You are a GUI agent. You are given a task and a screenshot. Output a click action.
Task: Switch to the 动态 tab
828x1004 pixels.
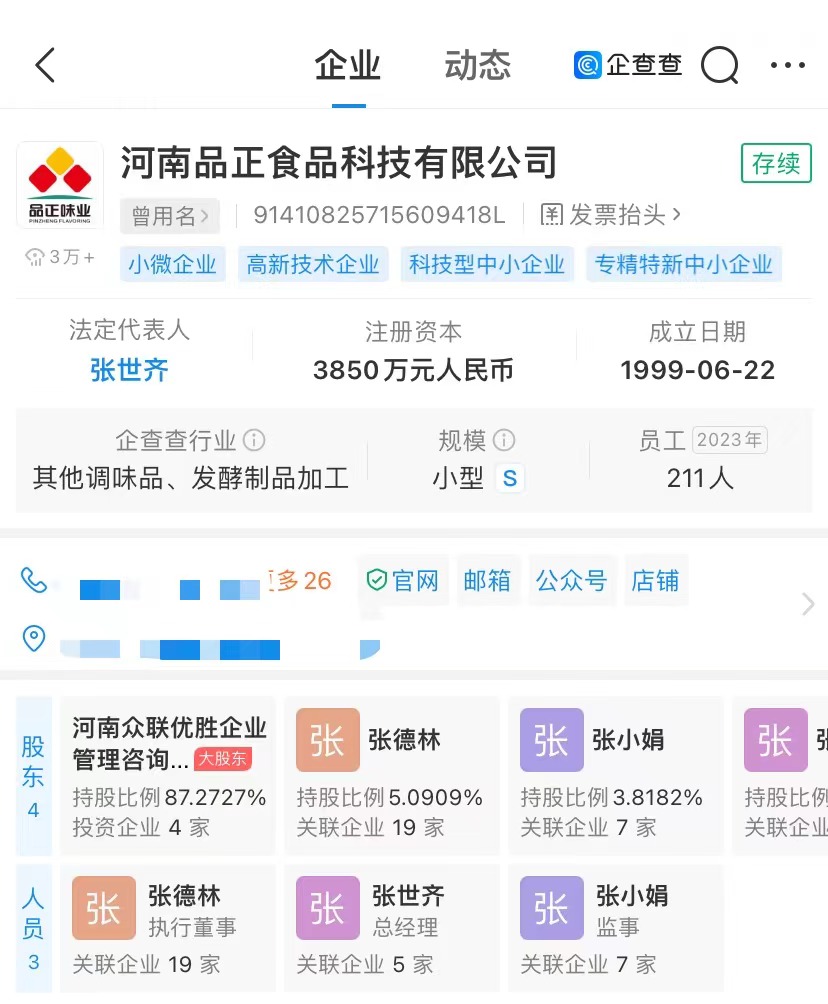pos(477,66)
